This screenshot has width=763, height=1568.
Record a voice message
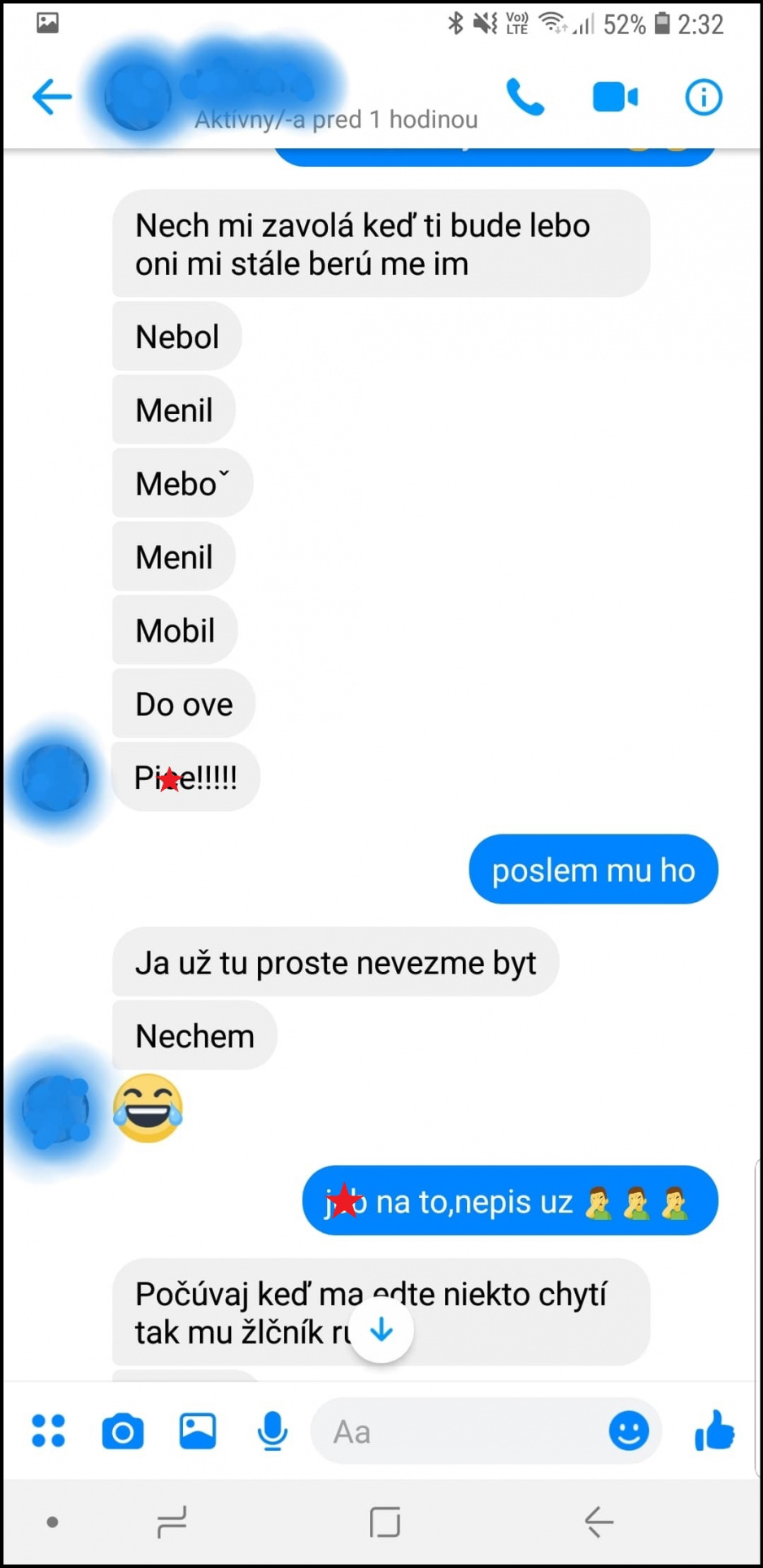pos(272,1431)
